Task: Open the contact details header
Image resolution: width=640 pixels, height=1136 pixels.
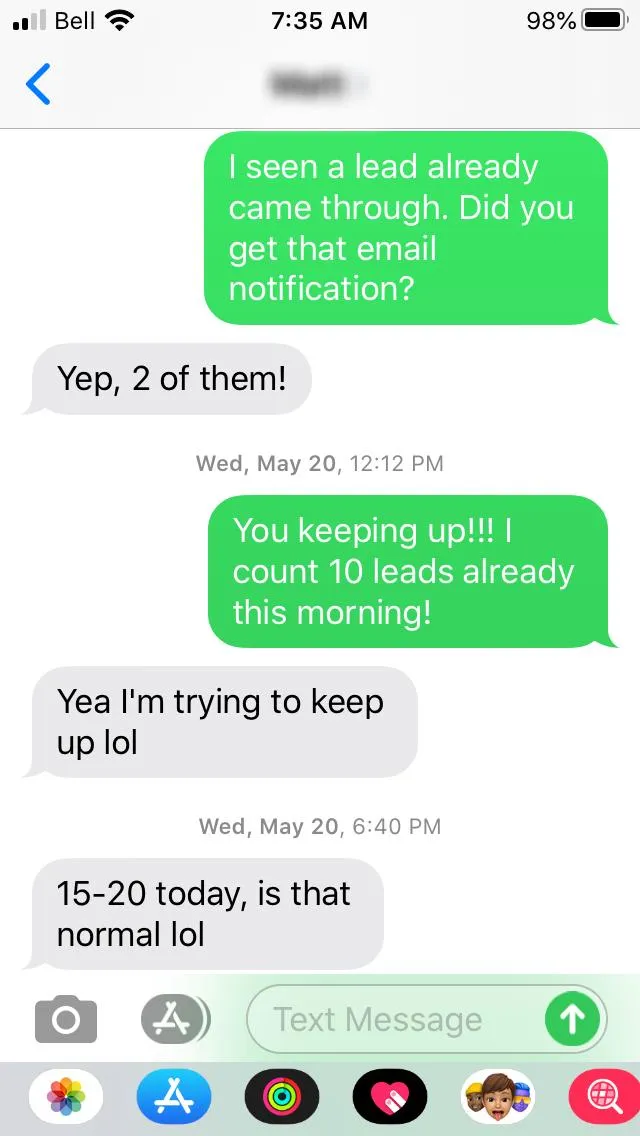Action: point(320,86)
